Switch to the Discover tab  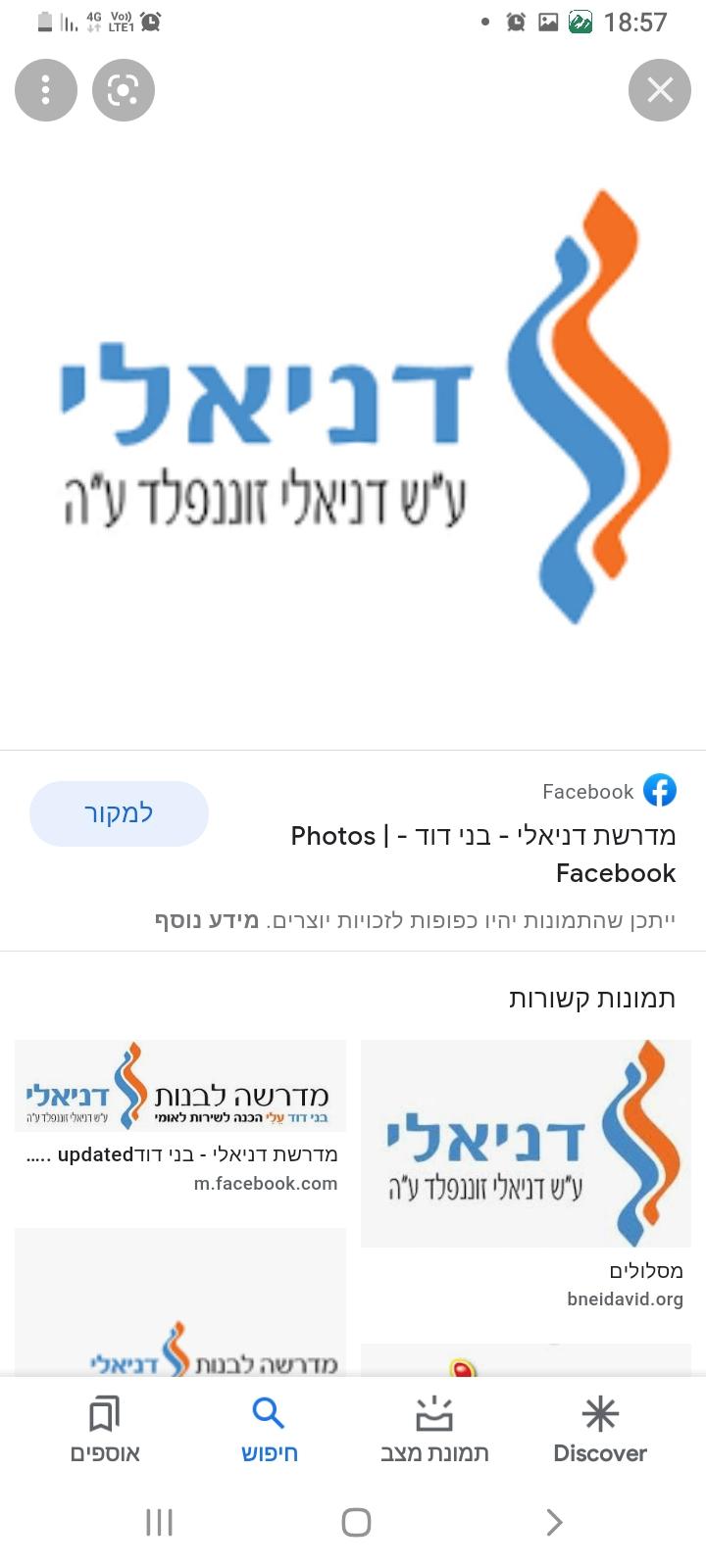pyautogui.click(x=600, y=1431)
